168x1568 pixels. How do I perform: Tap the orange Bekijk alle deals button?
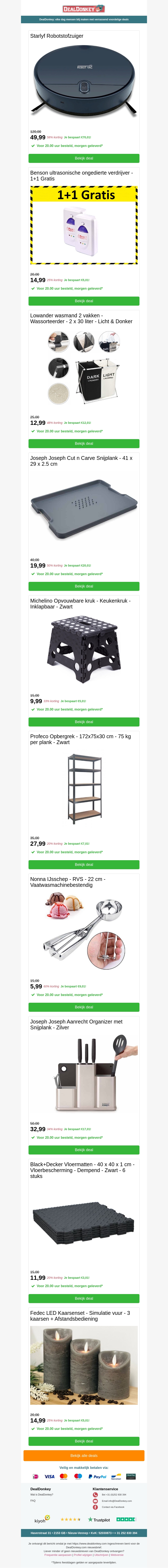[x=84, y=1455]
